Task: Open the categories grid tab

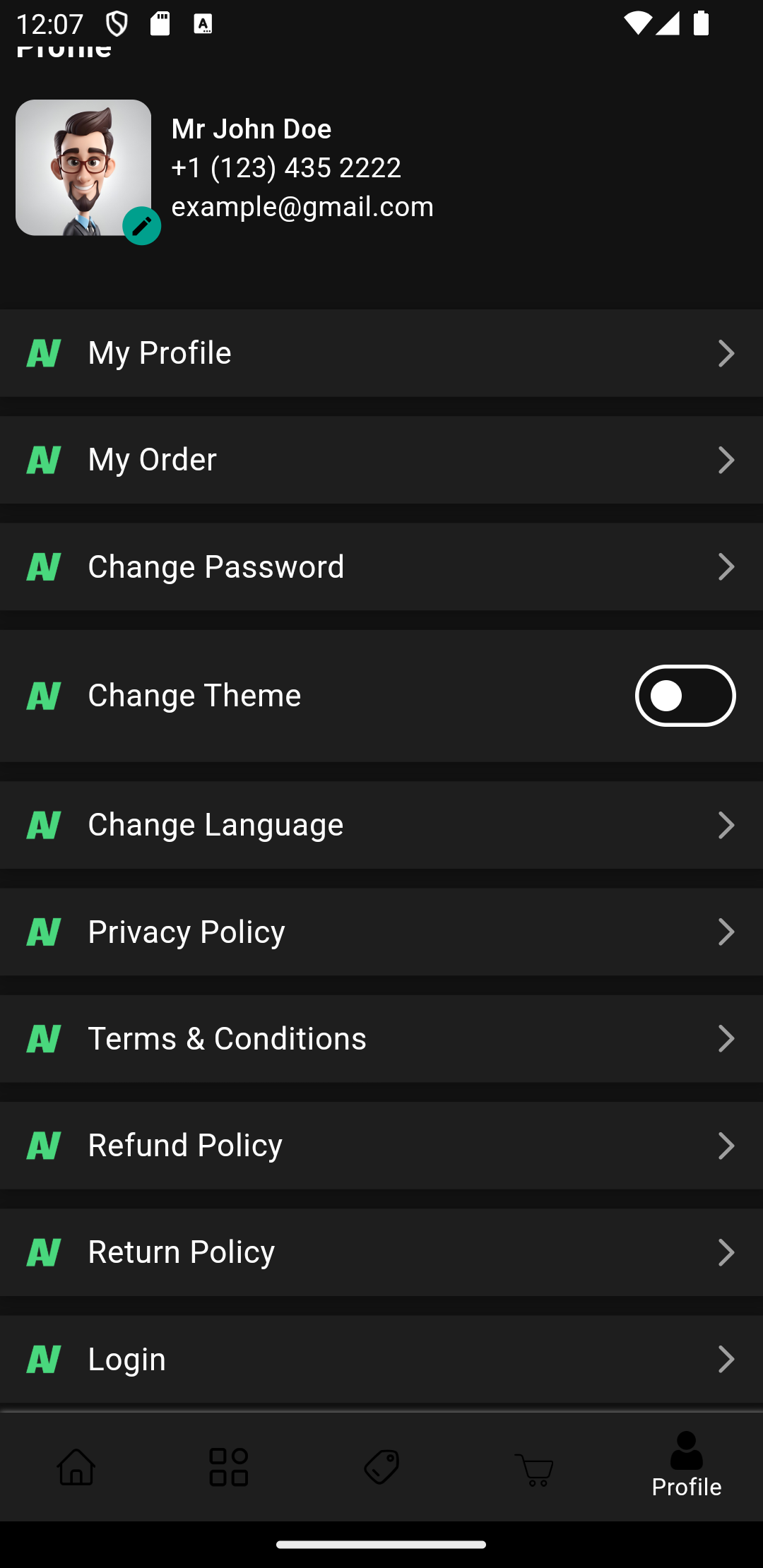Action: (229, 1467)
